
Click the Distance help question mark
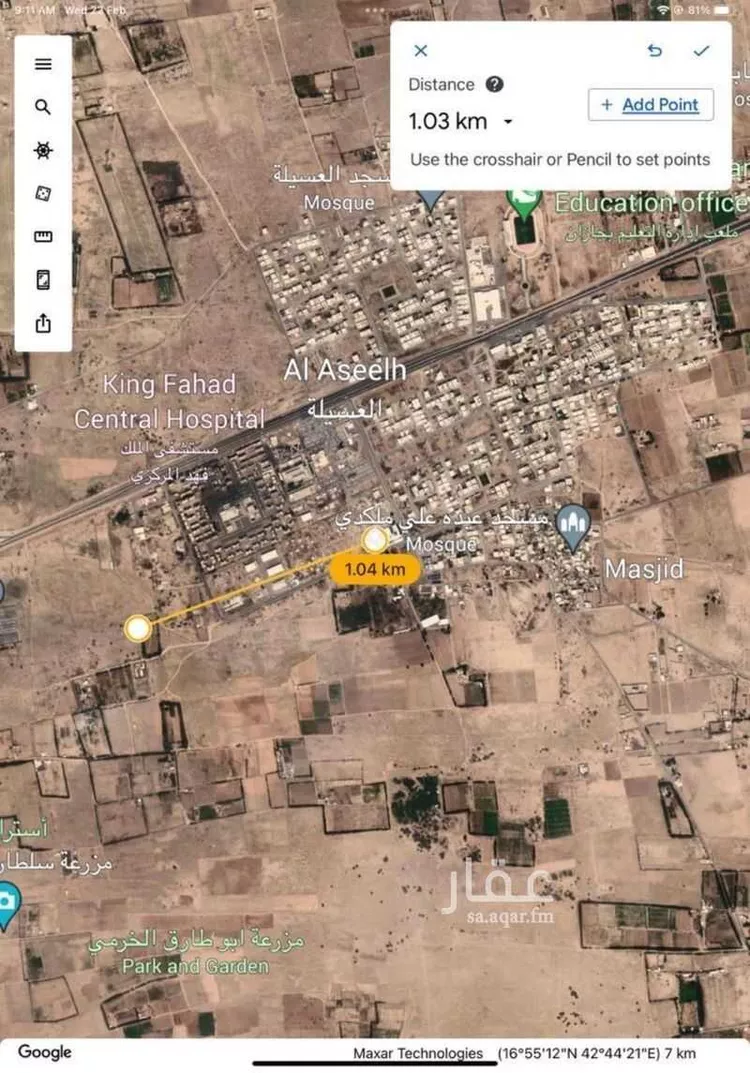click(497, 85)
